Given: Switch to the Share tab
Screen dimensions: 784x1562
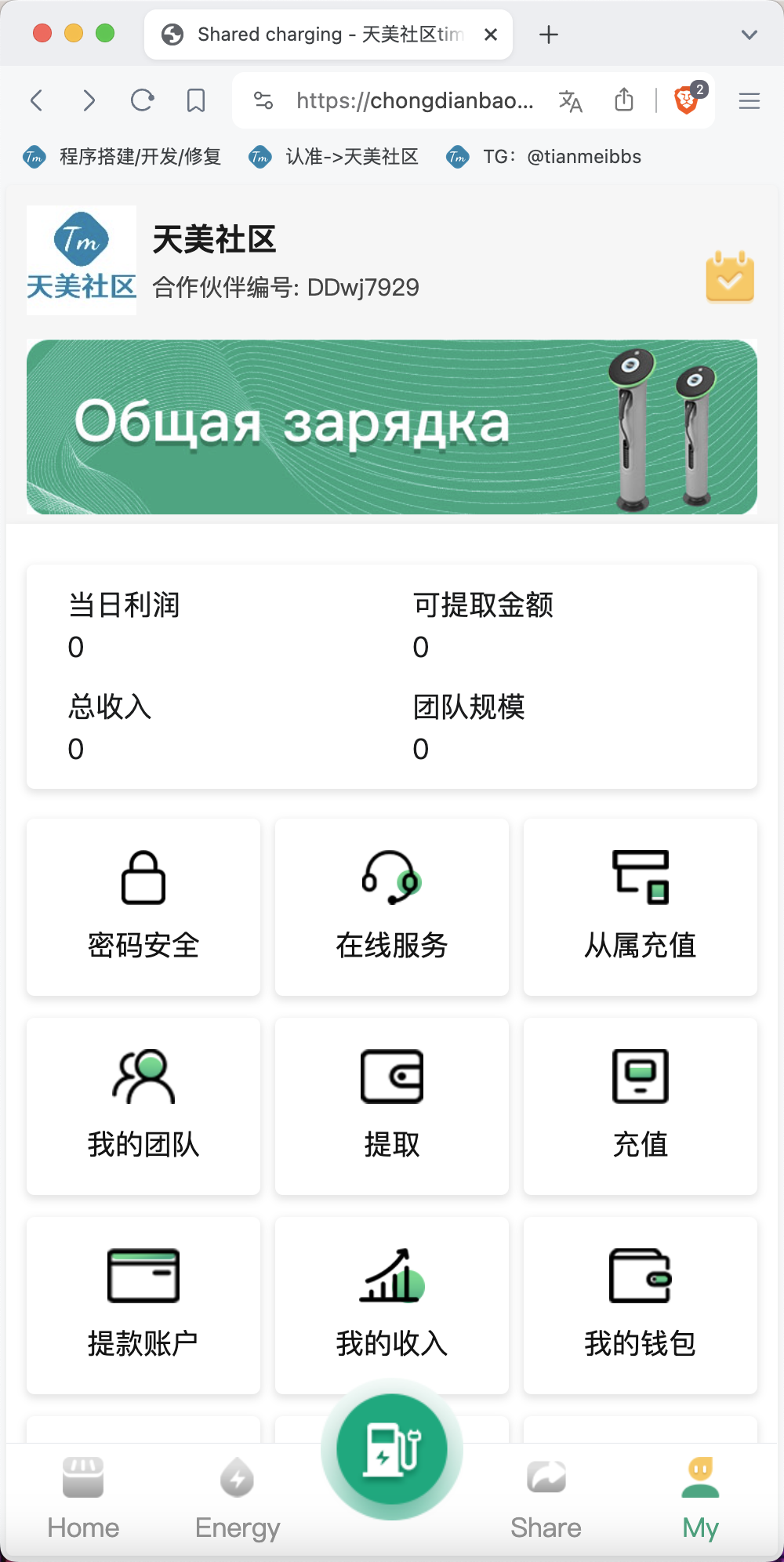Looking at the screenshot, I should (x=546, y=1498).
